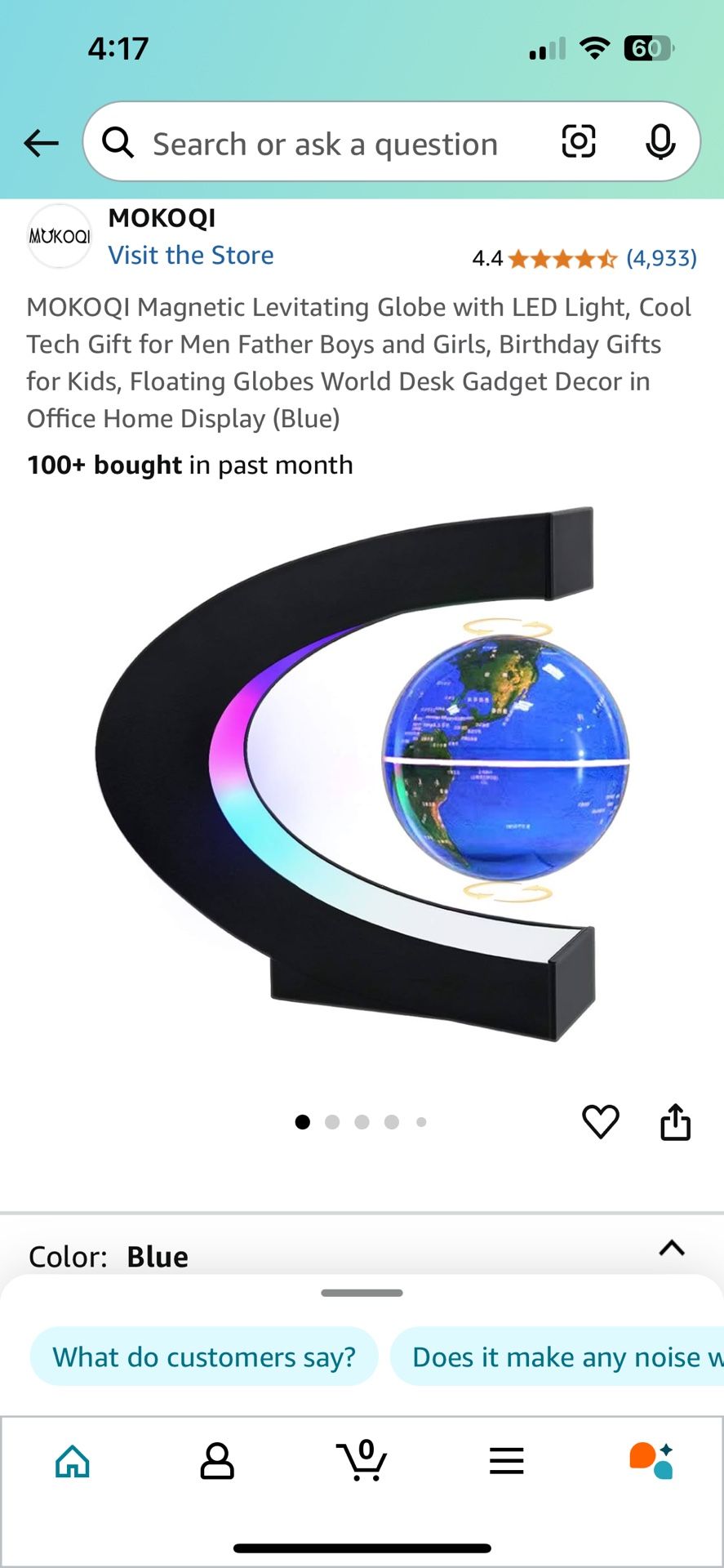The width and height of the screenshot is (724, 1568).
Task: Open the 4,933 customer ratings
Action: point(661,258)
